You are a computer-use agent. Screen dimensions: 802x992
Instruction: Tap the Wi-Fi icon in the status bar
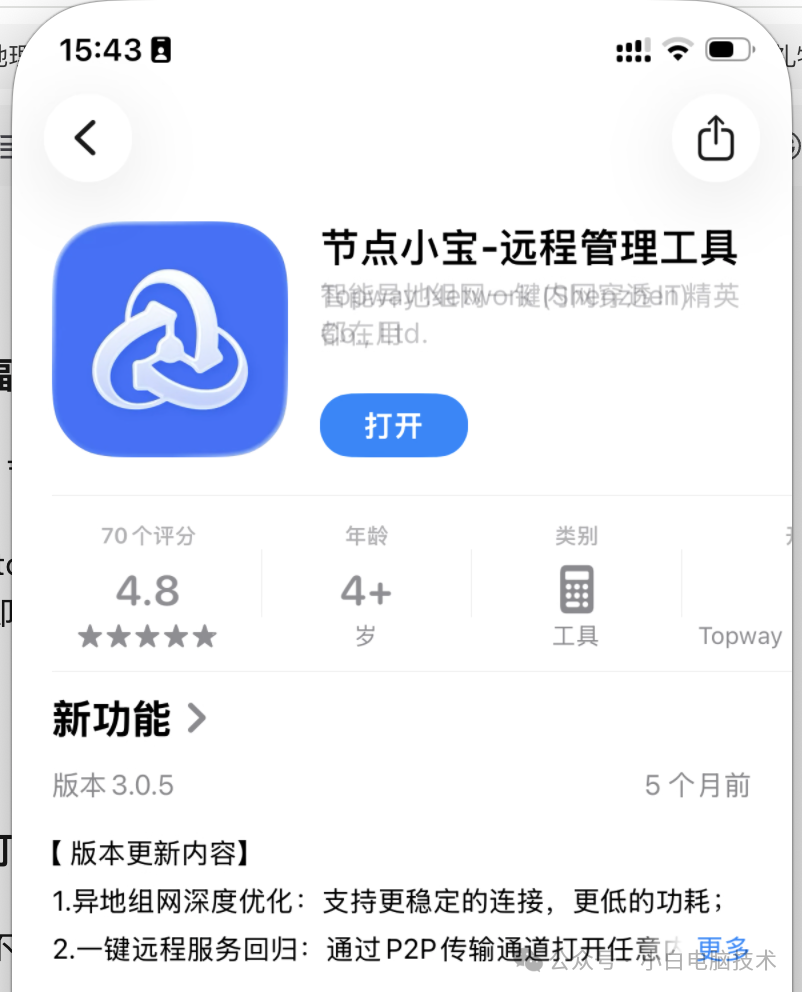coord(679,48)
